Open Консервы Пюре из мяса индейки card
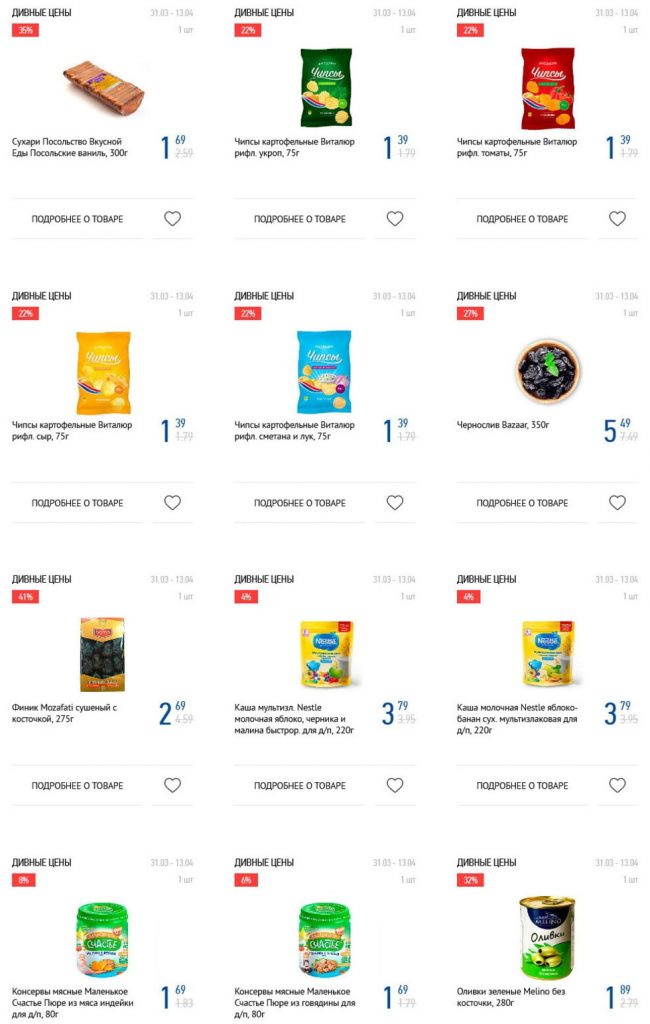 coord(102,937)
